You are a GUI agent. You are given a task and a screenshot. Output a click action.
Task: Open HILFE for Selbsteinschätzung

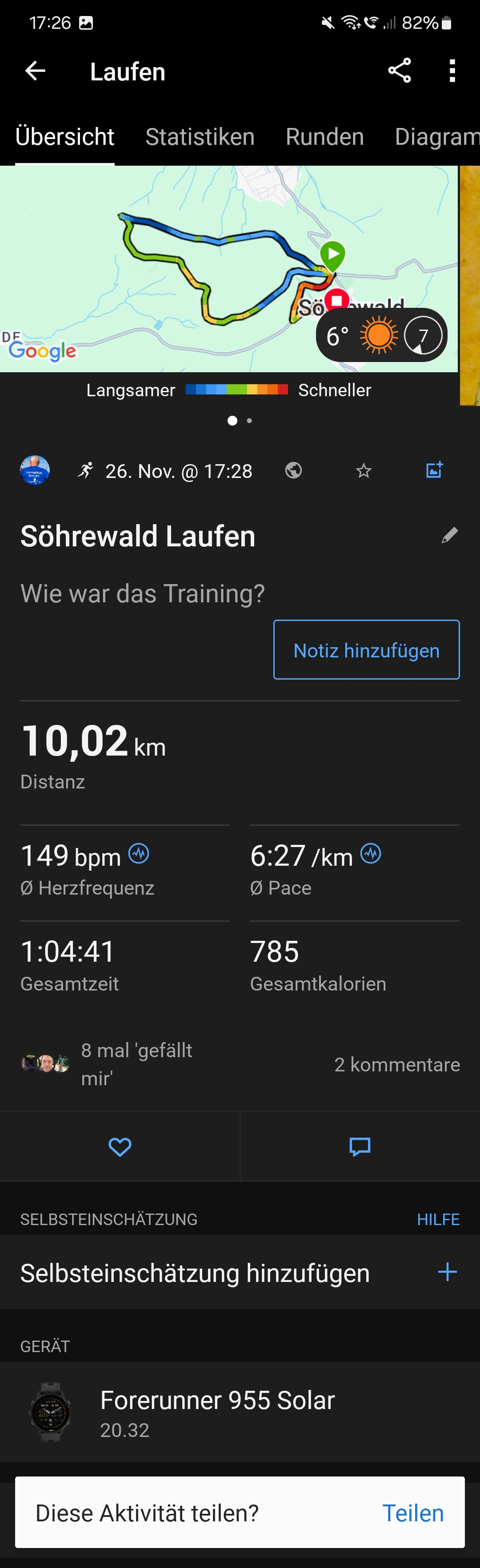pyautogui.click(x=438, y=1219)
